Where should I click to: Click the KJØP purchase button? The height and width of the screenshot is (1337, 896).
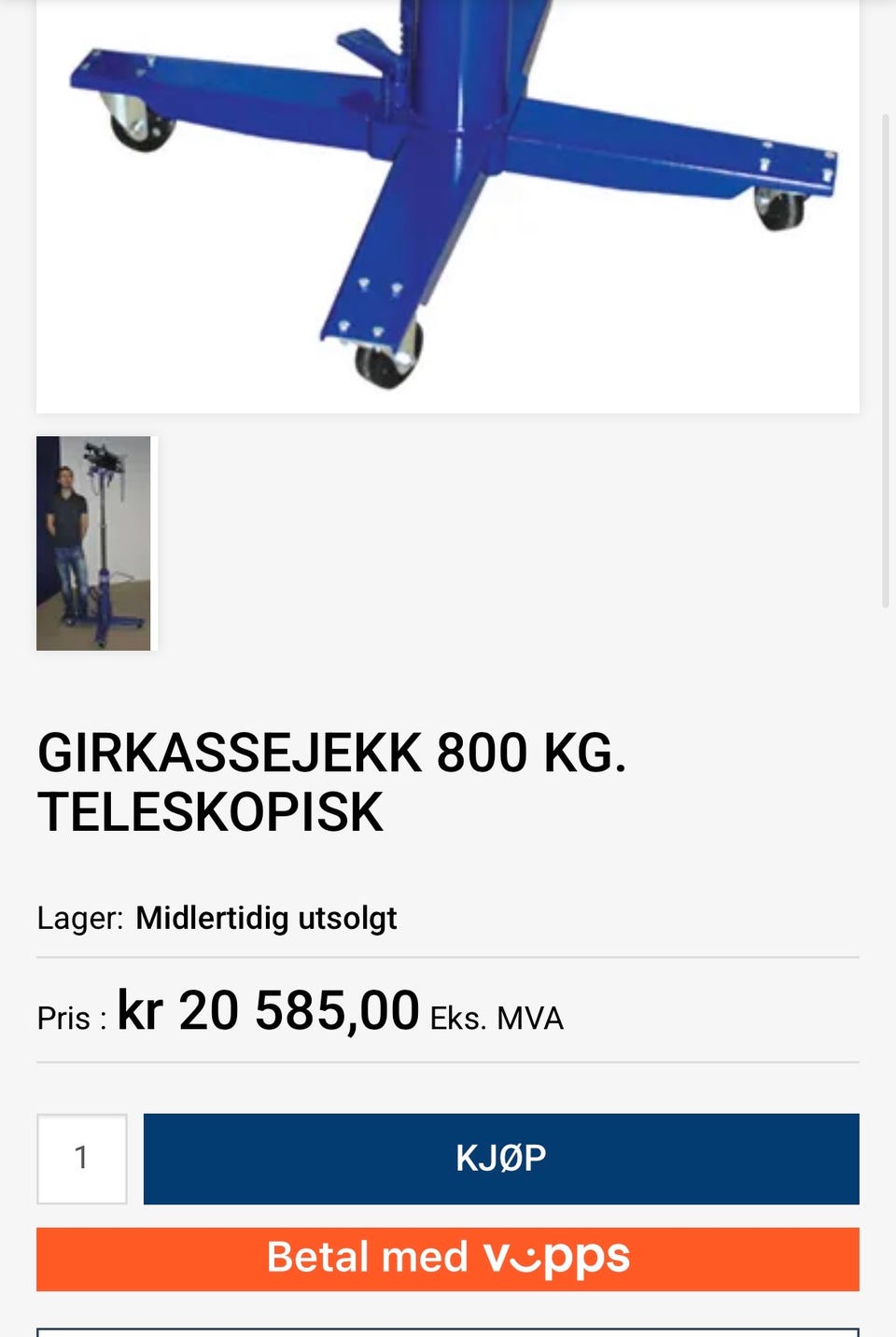click(500, 1158)
